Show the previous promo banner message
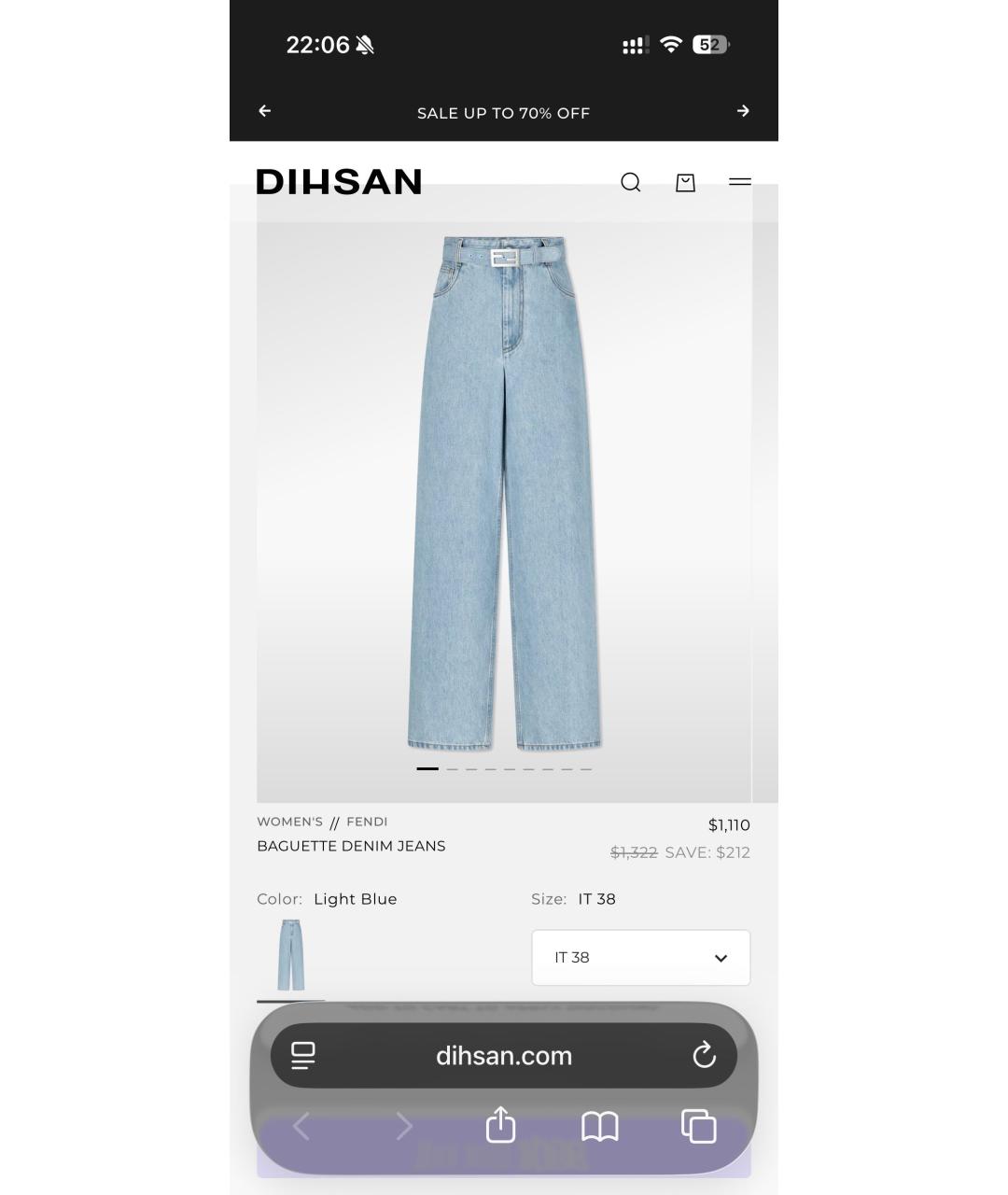This screenshot has height=1195, width=1008. (265, 111)
